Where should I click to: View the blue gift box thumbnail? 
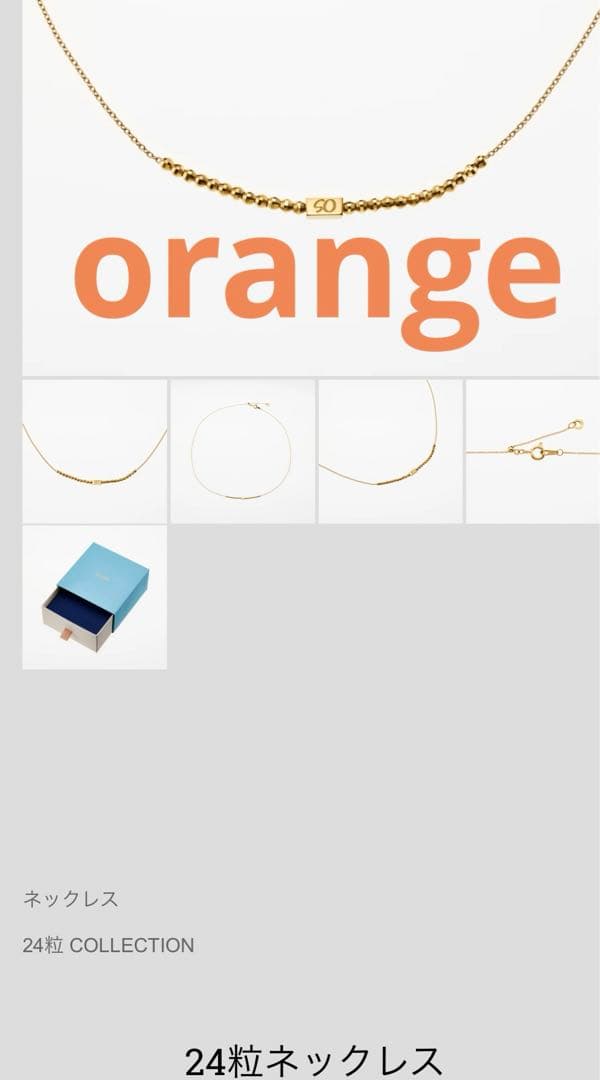click(94, 597)
